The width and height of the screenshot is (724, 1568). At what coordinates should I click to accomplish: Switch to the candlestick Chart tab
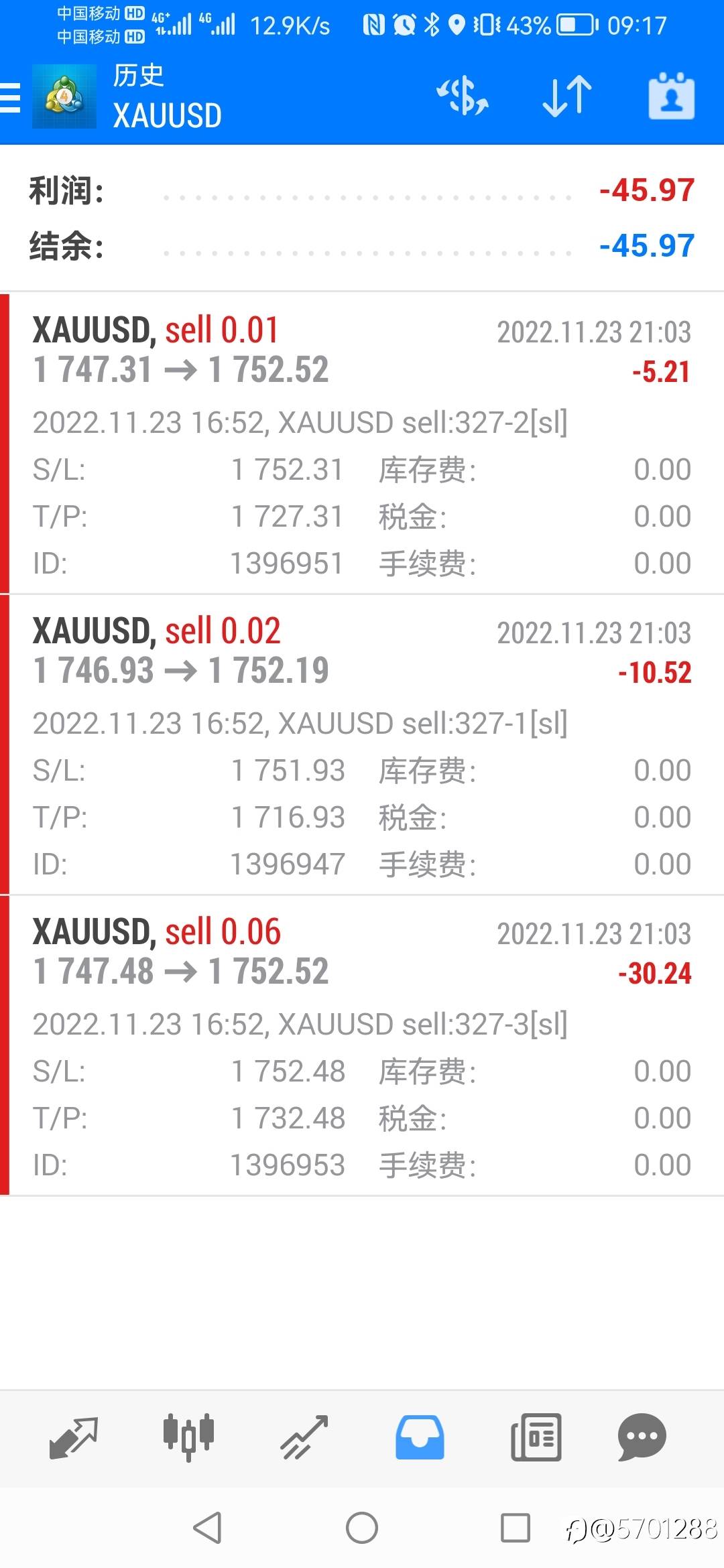tap(188, 1437)
